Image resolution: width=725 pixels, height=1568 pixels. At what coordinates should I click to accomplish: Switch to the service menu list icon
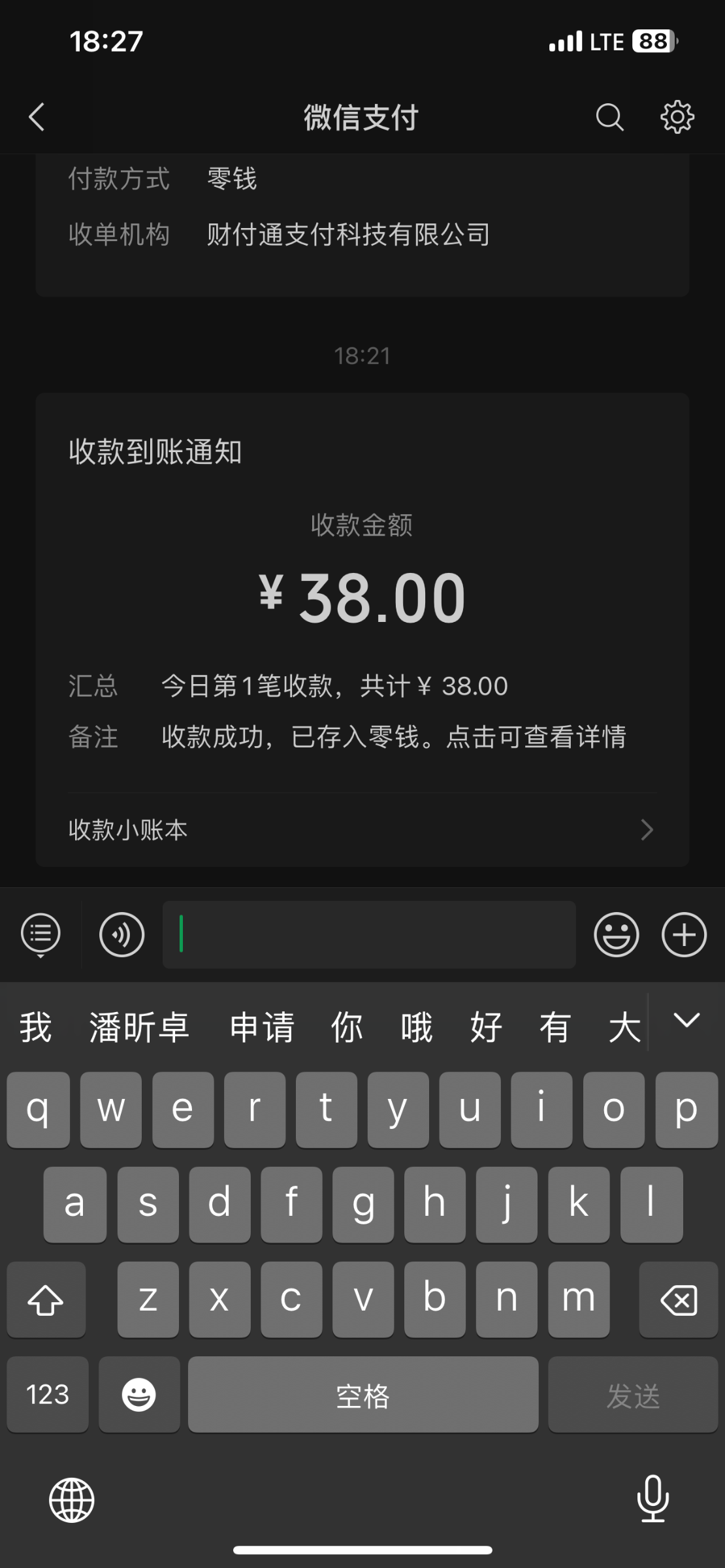point(40,935)
